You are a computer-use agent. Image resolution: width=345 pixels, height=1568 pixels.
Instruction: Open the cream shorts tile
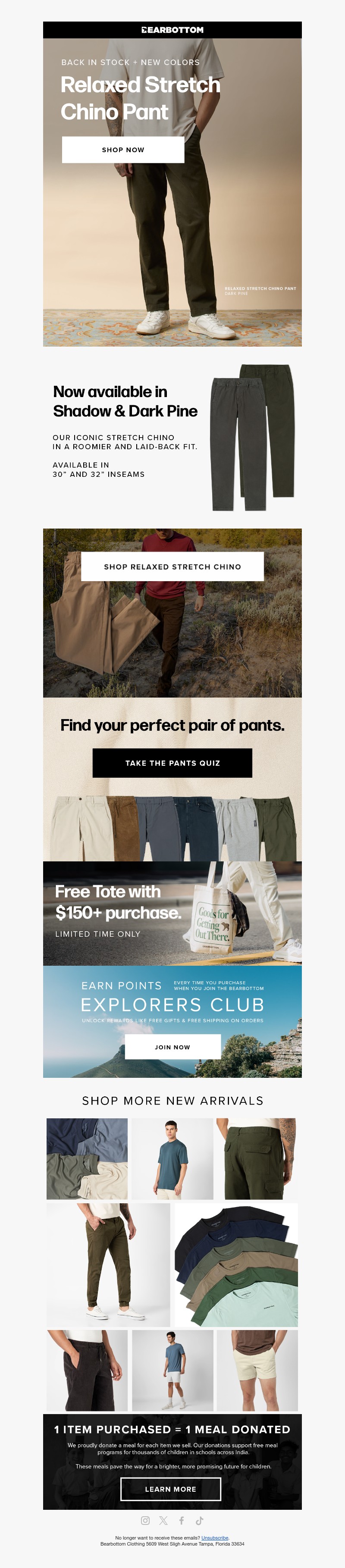pos(257,1370)
